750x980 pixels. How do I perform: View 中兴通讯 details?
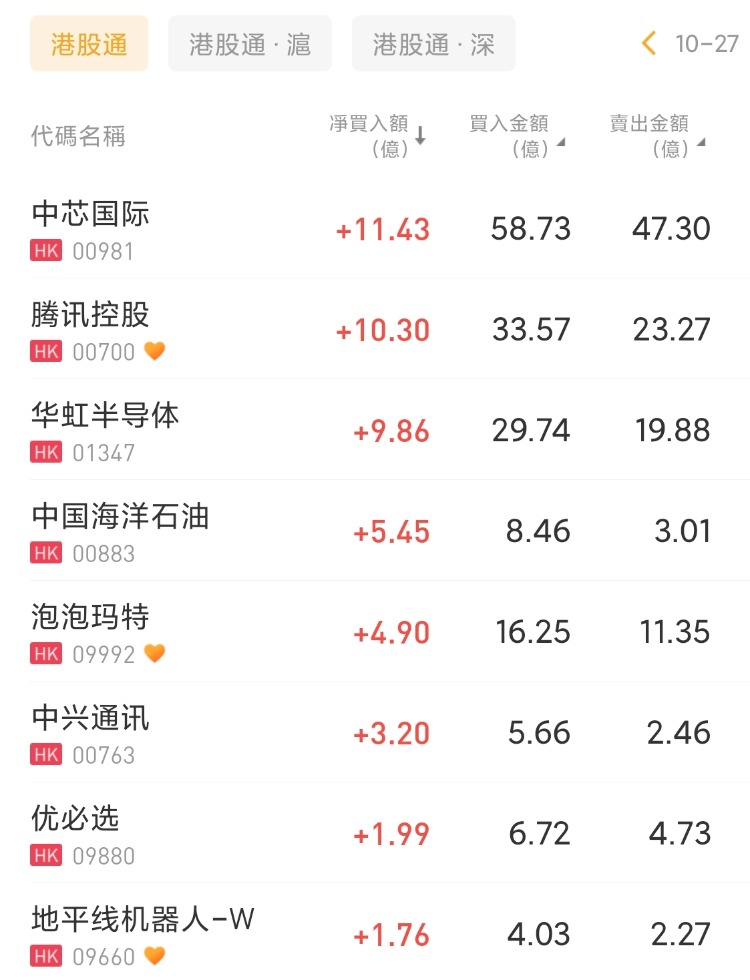click(x=91, y=718)
